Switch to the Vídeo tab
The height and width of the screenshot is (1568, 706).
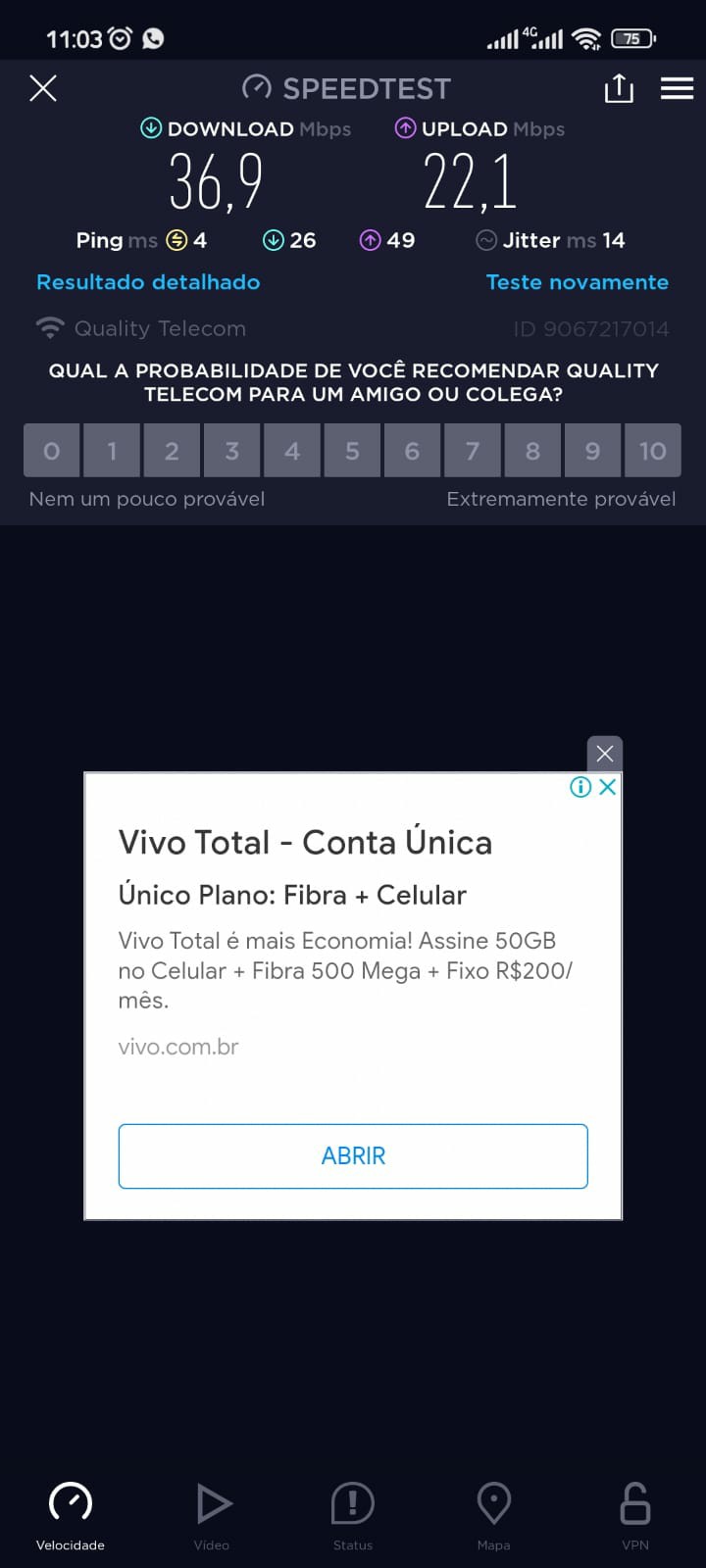(212, 1515)
